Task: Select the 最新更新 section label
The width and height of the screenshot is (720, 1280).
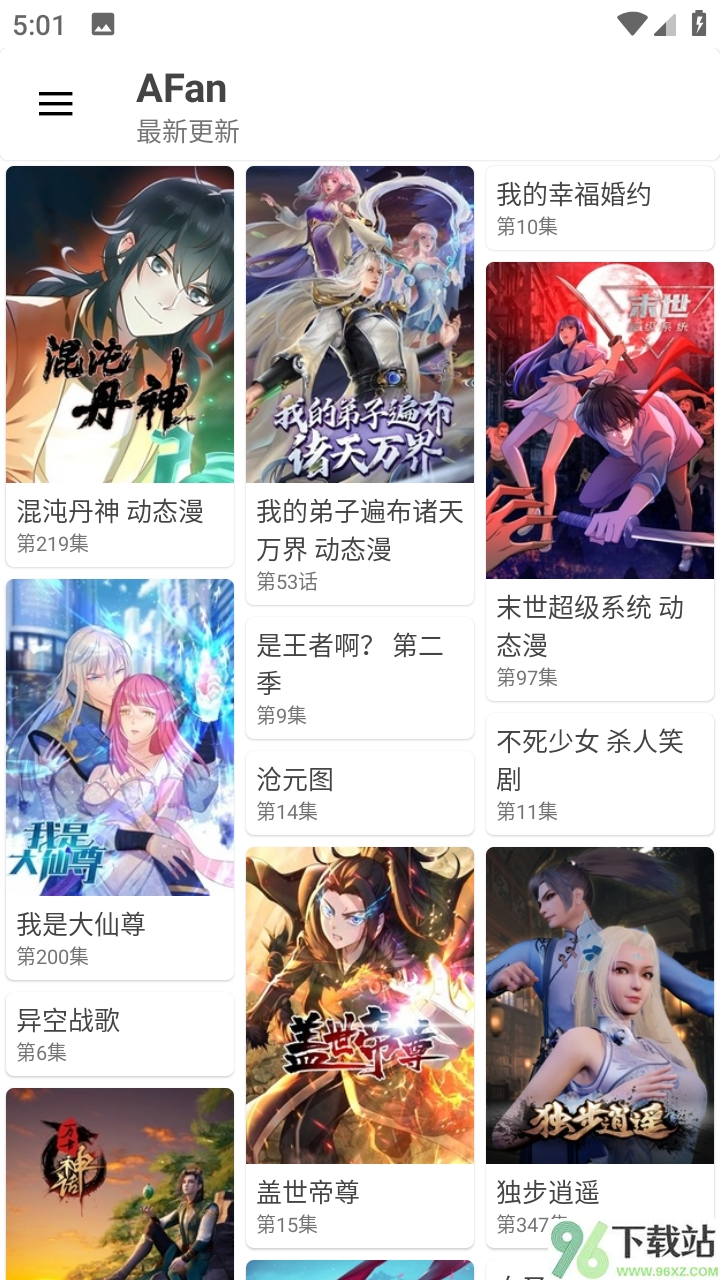Action: pos(188,133)
